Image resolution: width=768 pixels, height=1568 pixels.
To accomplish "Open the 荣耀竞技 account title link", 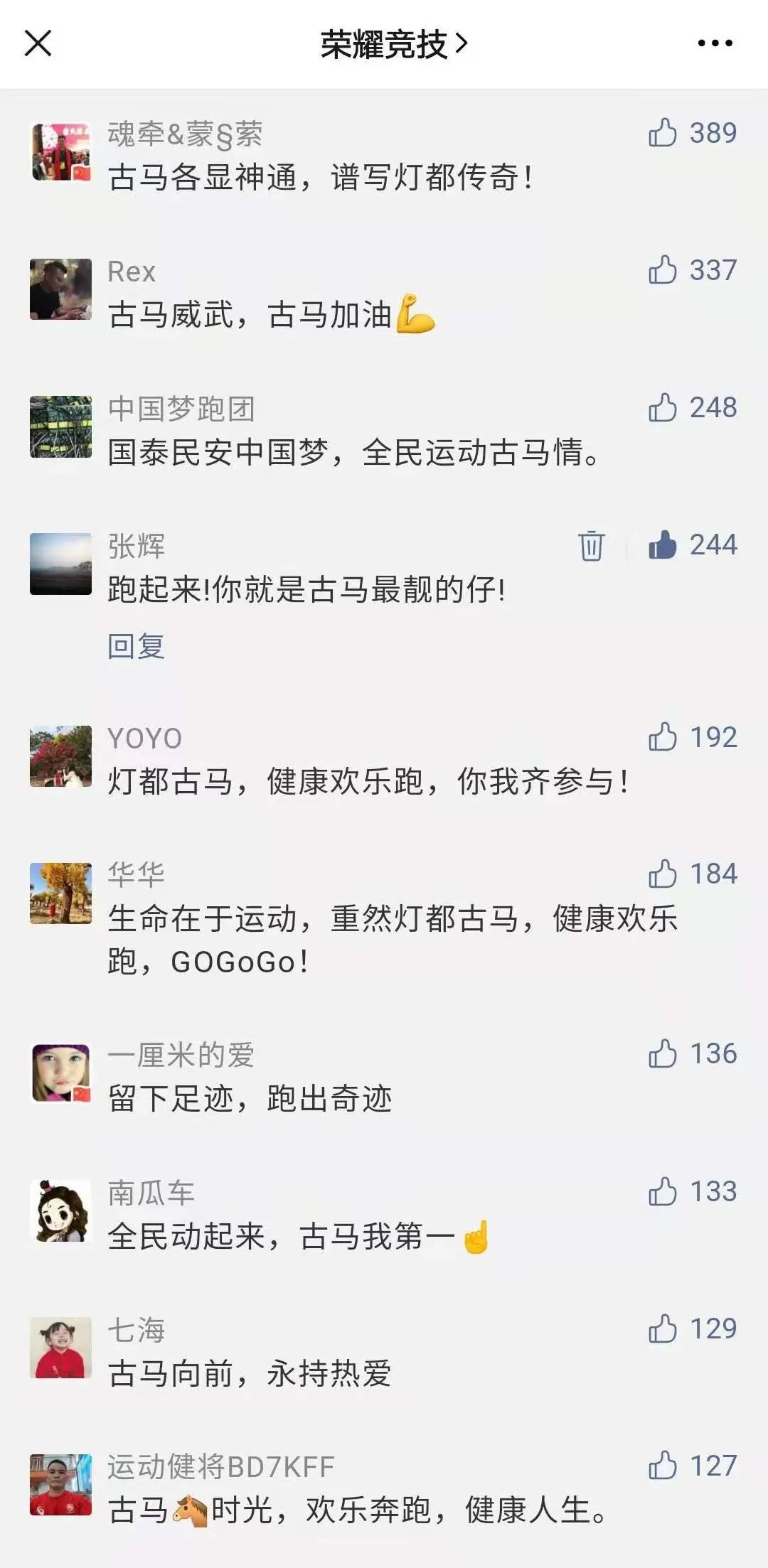I will point(393,44).
